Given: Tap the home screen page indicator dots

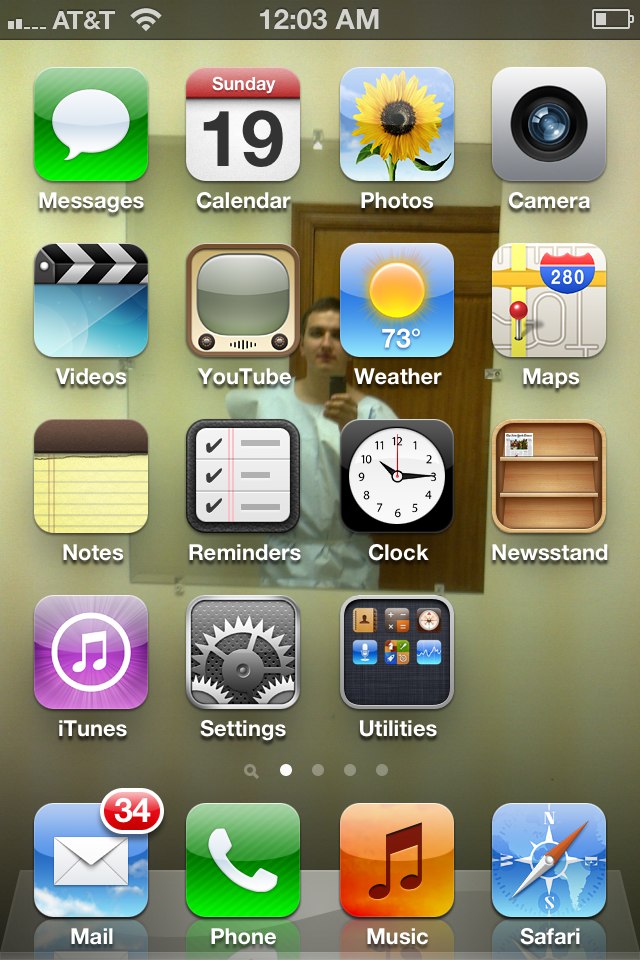Looking at the screenshot, I should point(318,770).
